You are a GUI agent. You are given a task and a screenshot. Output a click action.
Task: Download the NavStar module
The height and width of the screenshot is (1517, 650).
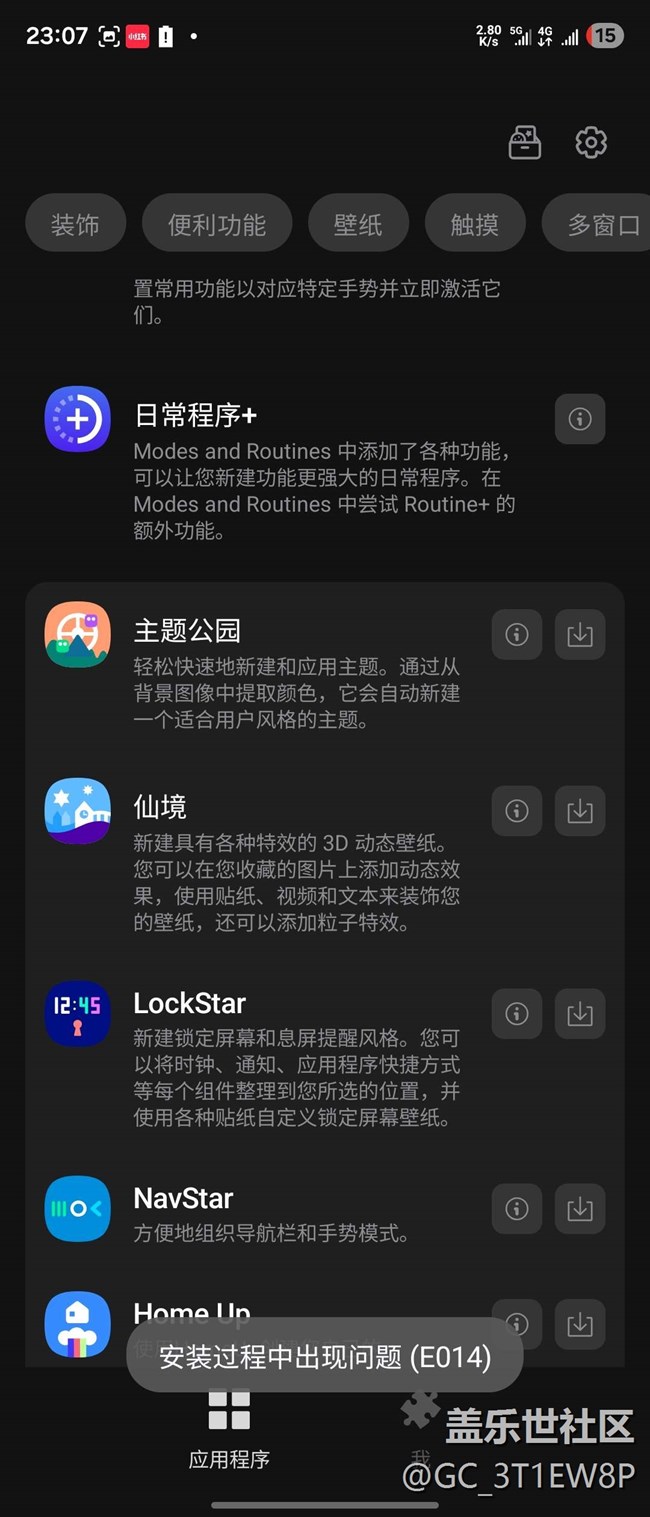coord(580,1208)
